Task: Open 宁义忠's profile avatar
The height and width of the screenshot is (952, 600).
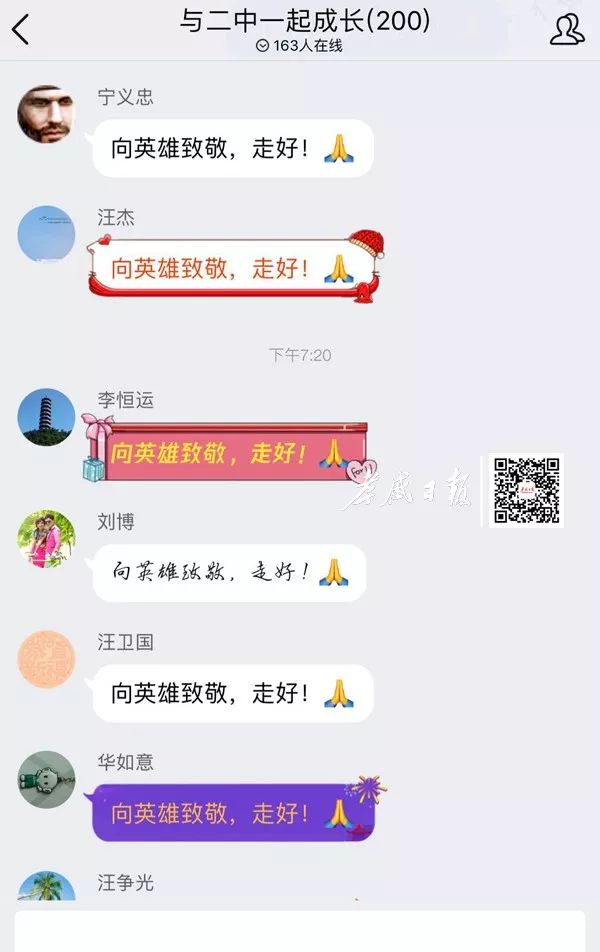Action: click(46, 114)
